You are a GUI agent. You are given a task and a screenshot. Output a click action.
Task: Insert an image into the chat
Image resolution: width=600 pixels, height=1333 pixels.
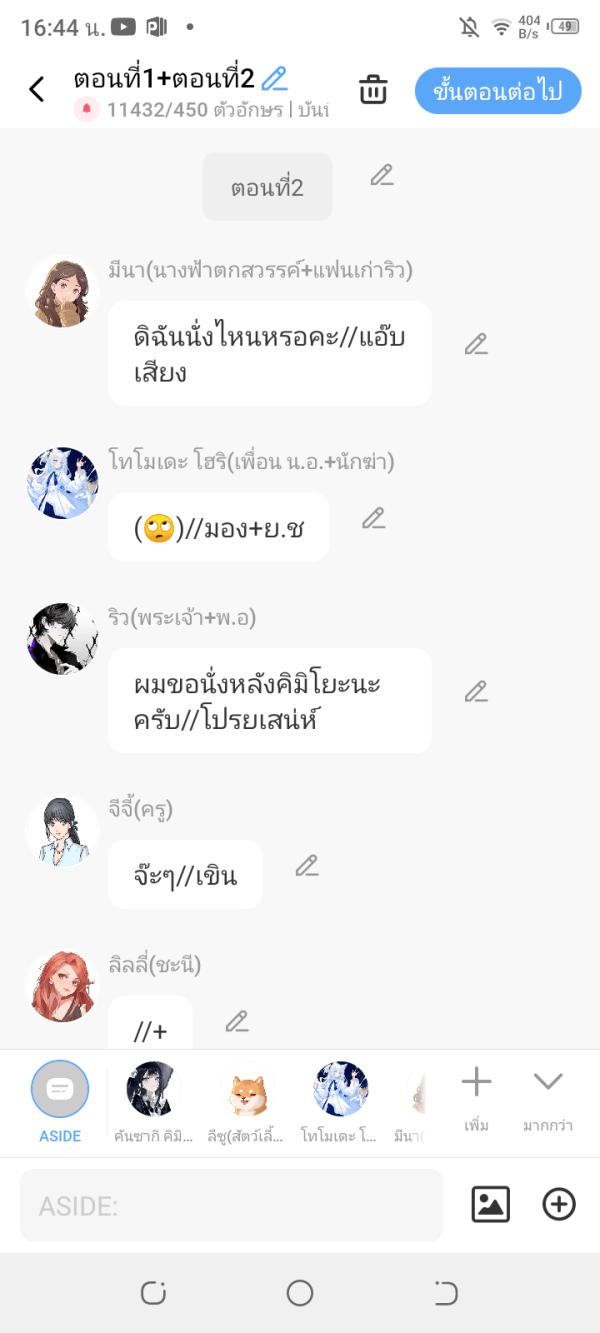click(490, 1204)
